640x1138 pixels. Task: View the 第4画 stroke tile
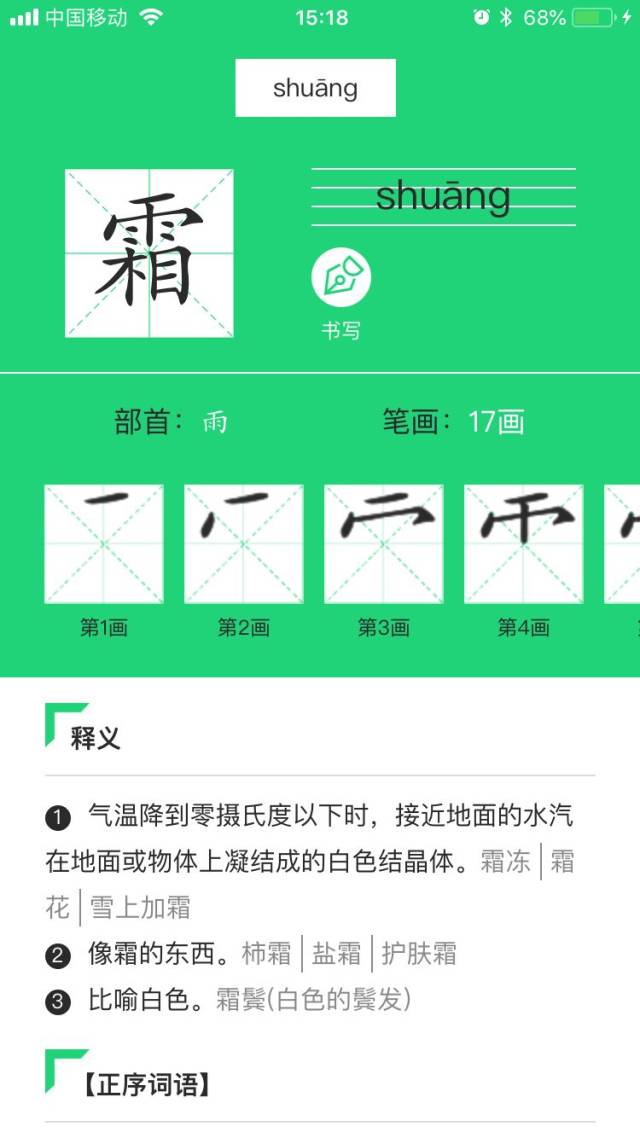[x=524, y=544]
